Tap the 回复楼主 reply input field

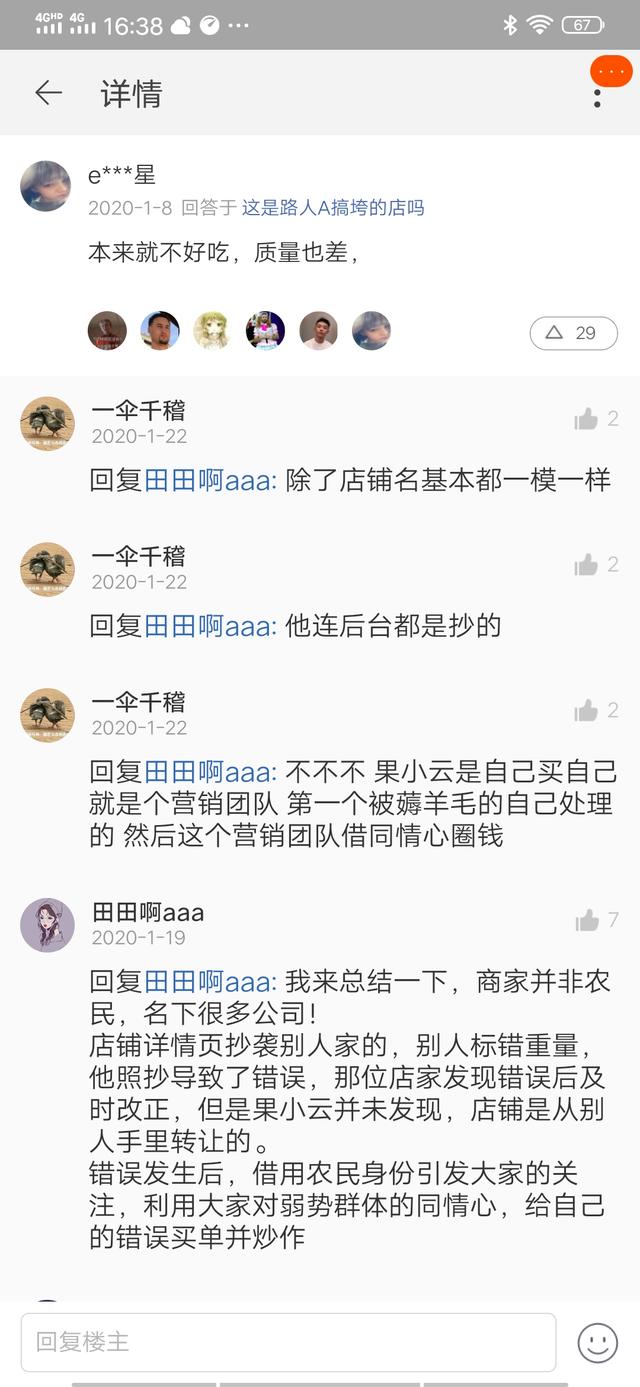click(x=288, y=1342)
